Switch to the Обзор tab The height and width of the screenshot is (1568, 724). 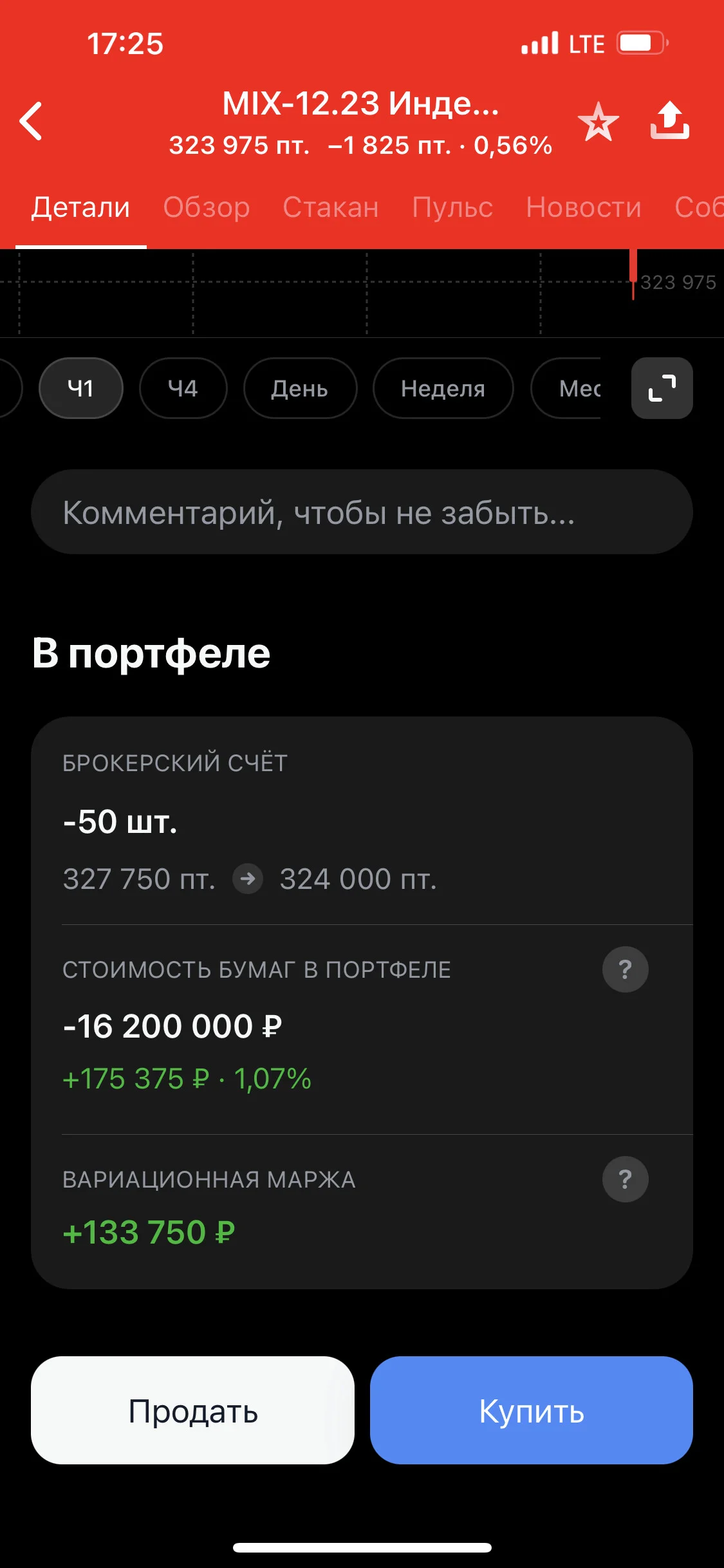click(x=207, y=207)
